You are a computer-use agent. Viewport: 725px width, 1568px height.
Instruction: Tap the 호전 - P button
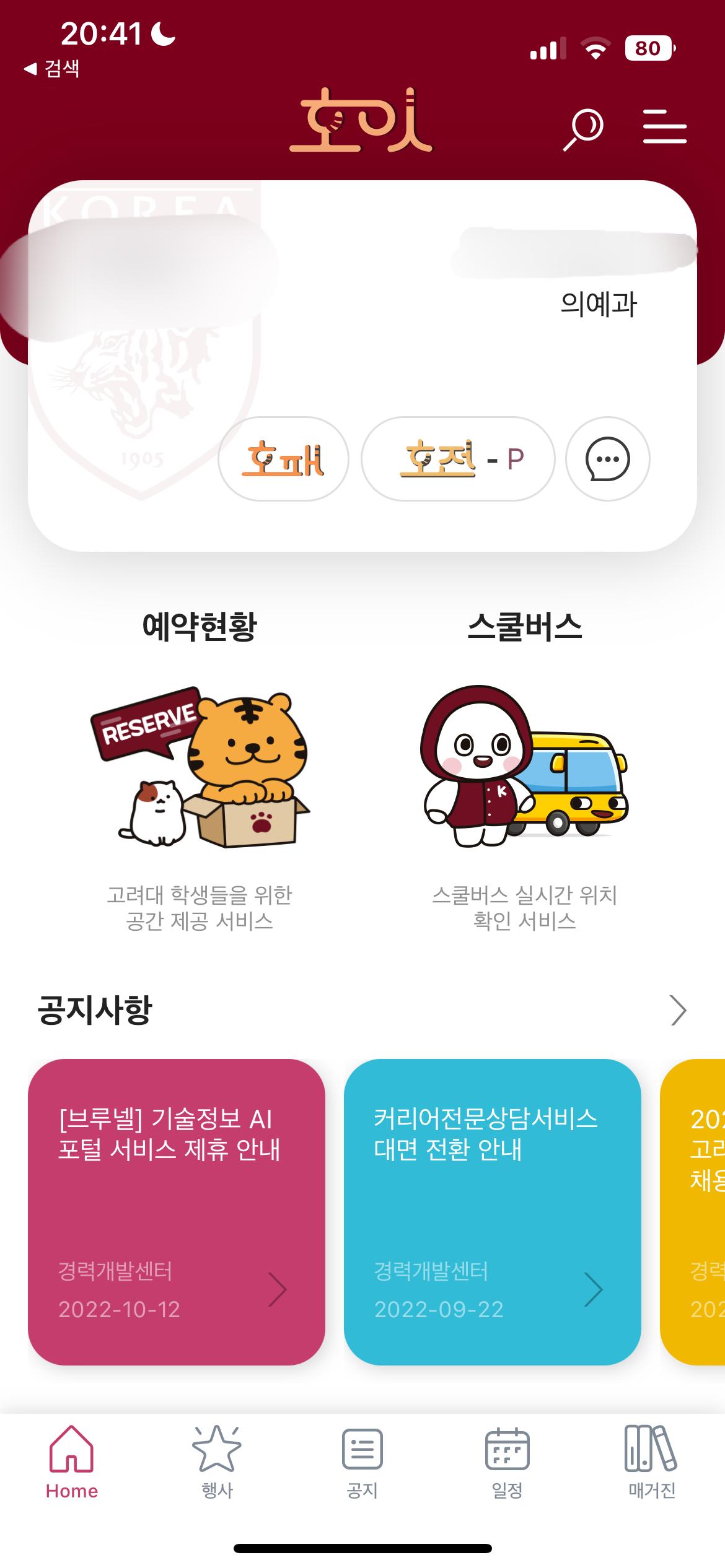(x=458, y=459)
